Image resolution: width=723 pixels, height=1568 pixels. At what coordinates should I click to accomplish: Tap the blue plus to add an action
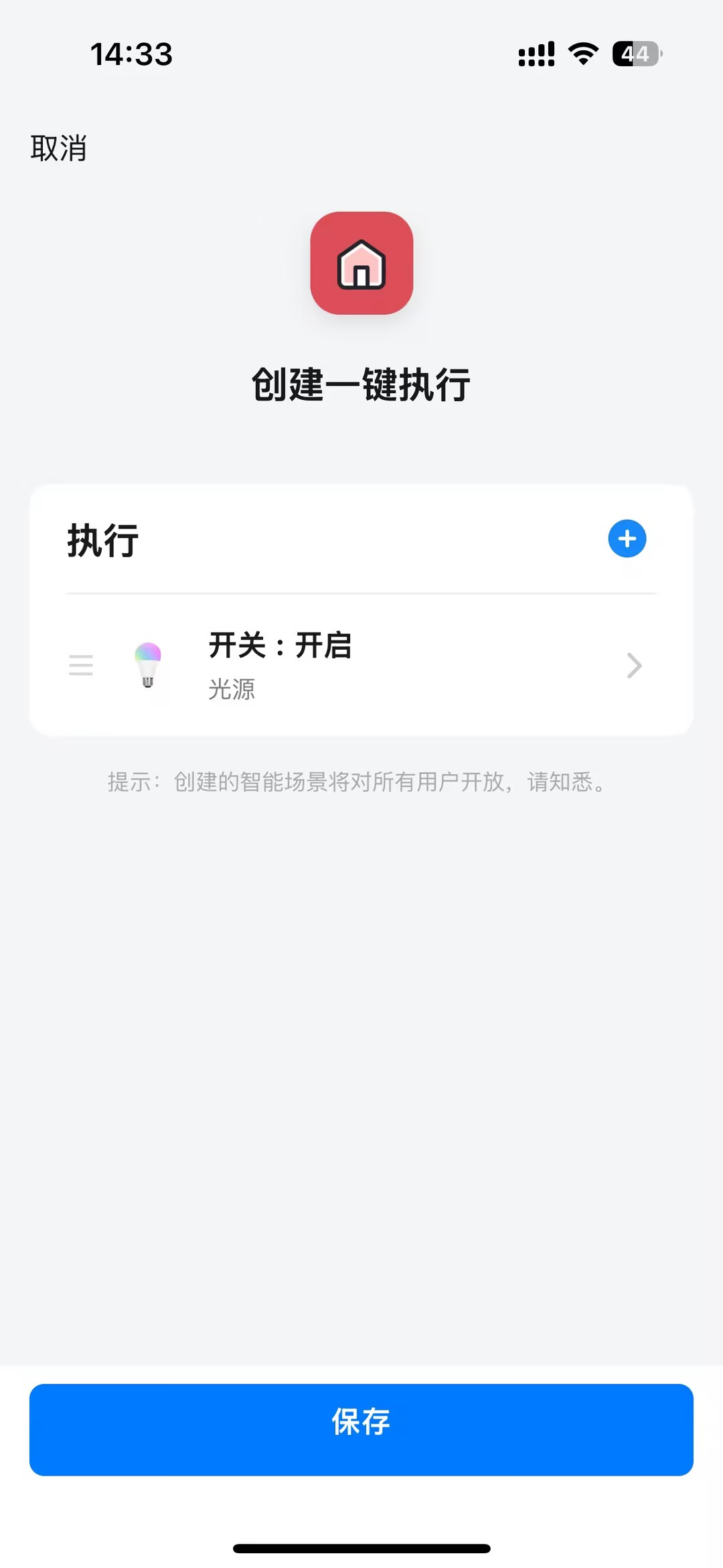(x=627, y=539)
